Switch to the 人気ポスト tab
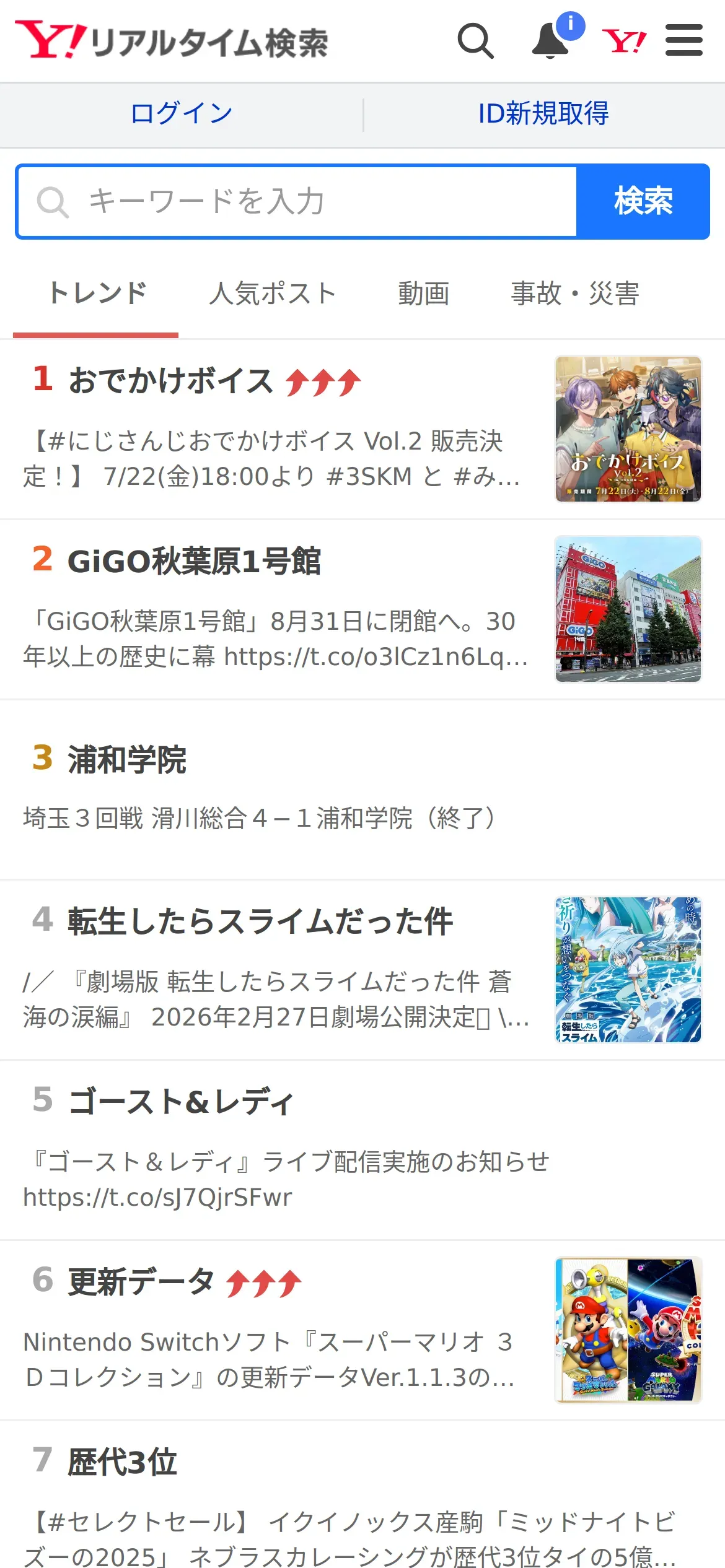The image size is (725, 1568). [x=273, y=294]
